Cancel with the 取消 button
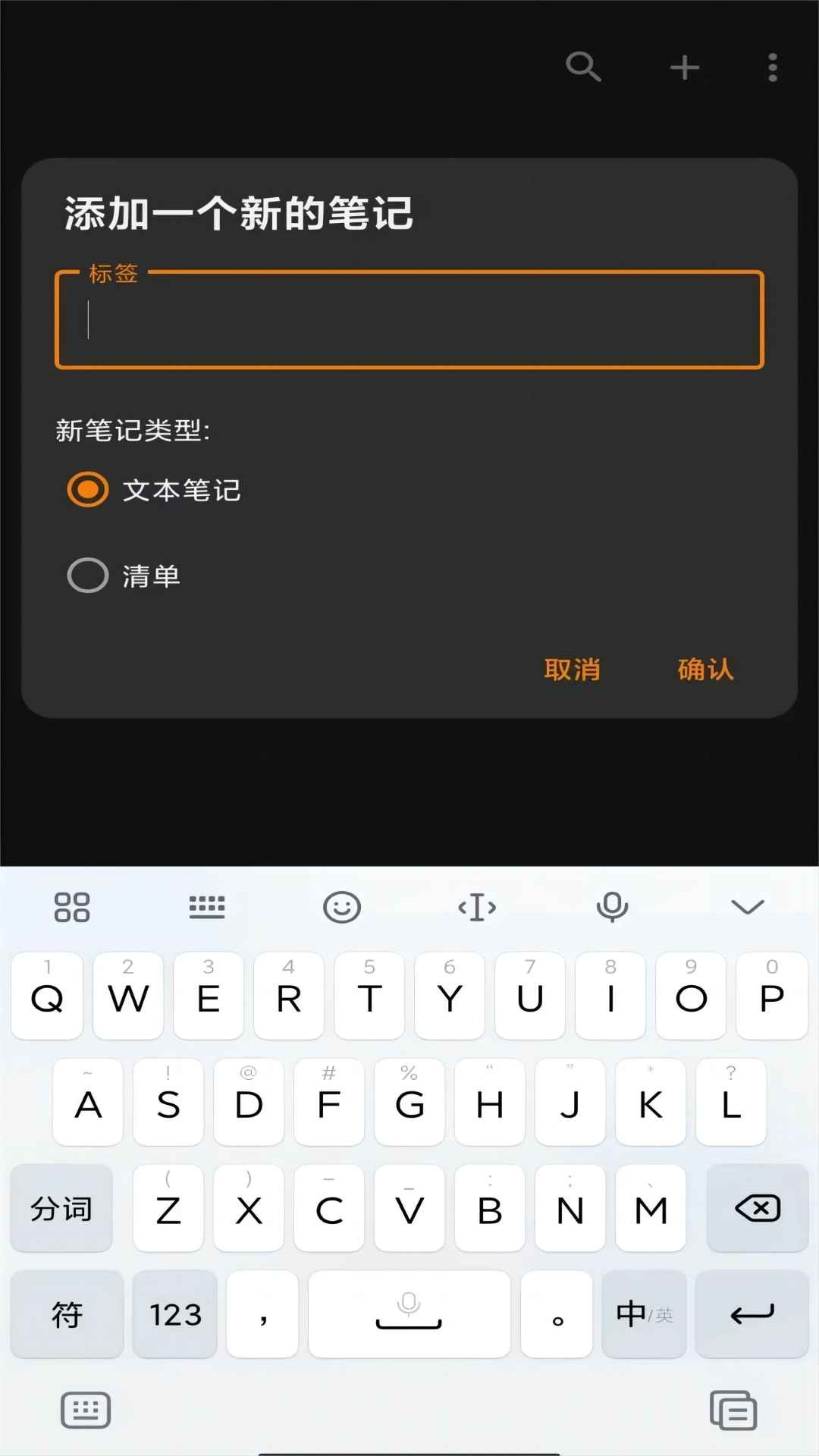819x1456 pixels. pos(572,670)
